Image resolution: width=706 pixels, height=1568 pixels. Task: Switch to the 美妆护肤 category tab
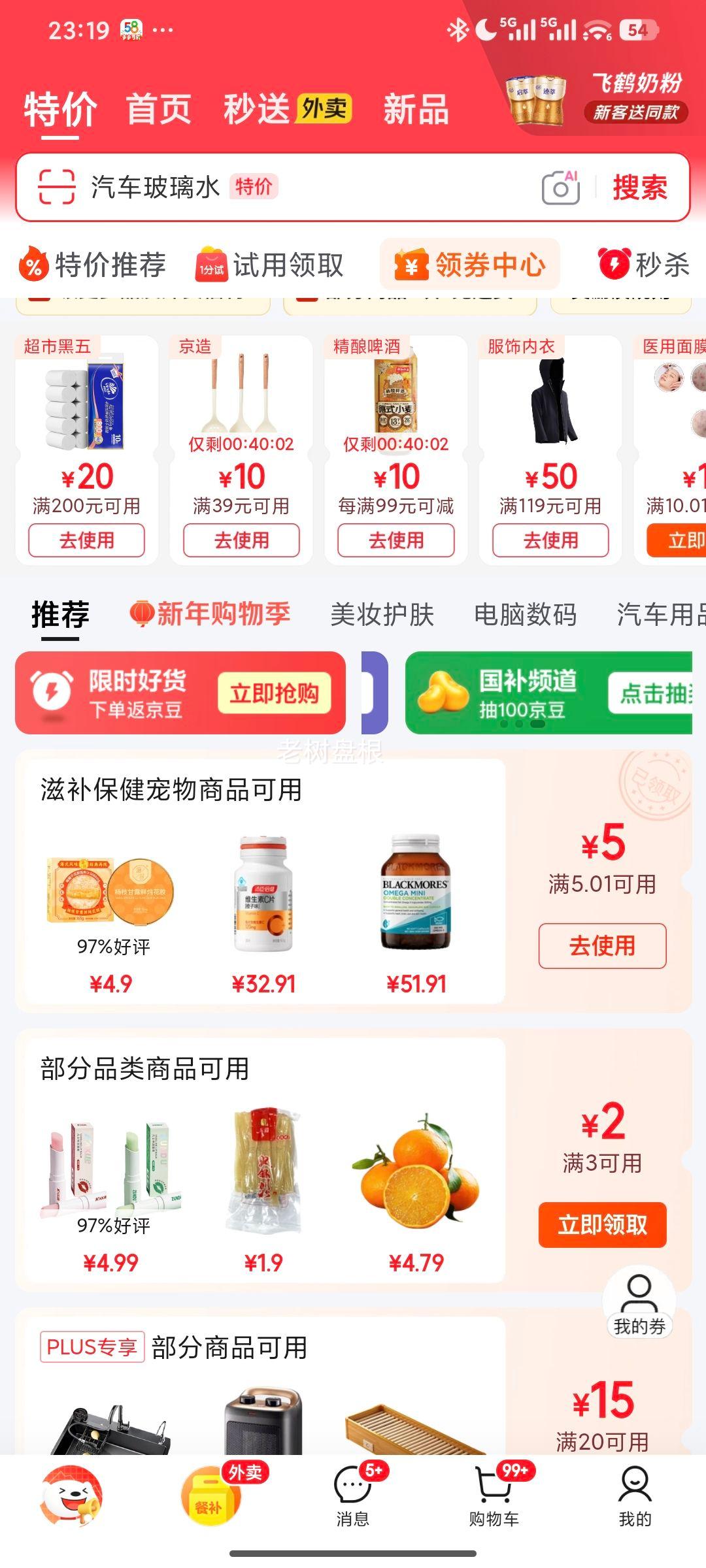coord(381,614)
